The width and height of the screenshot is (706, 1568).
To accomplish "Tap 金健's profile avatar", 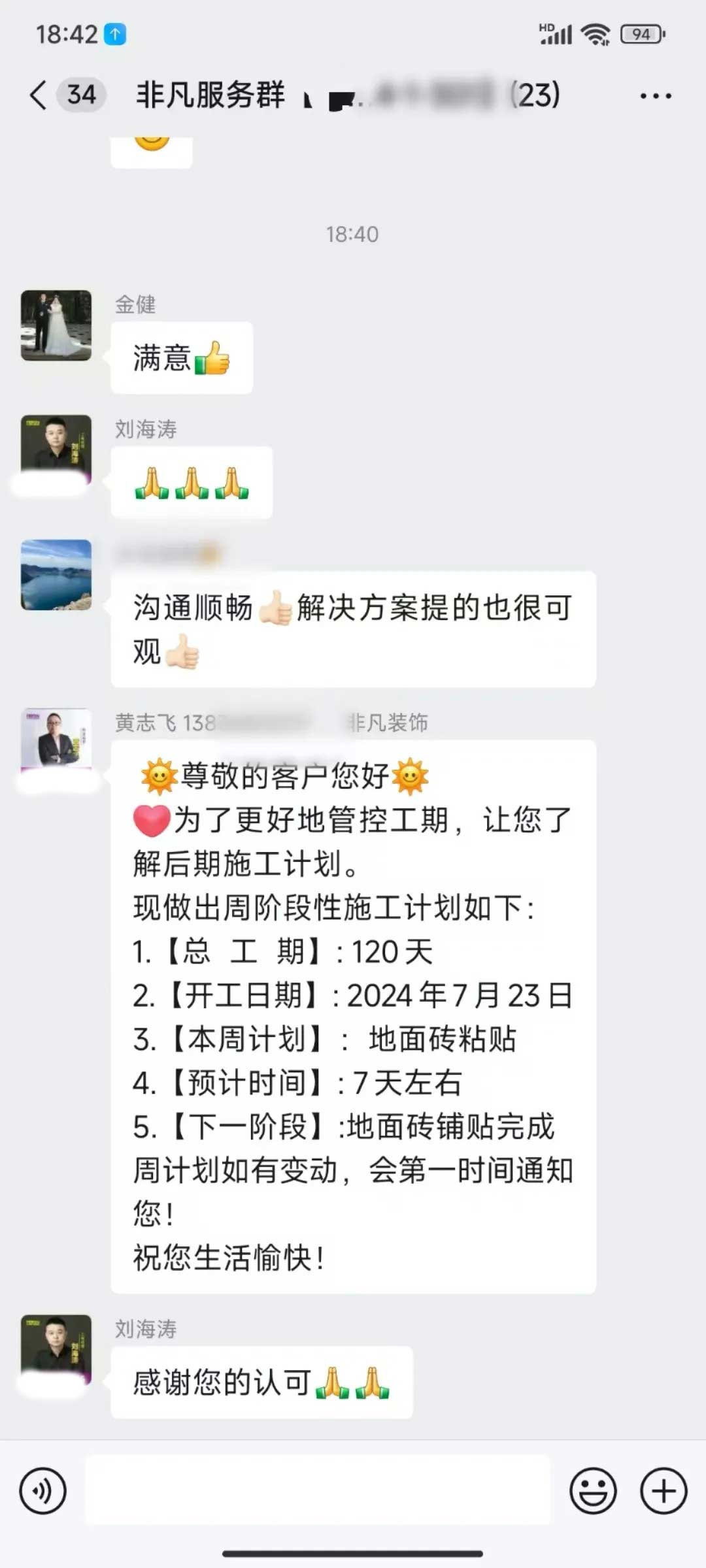I will pos(56,325).
